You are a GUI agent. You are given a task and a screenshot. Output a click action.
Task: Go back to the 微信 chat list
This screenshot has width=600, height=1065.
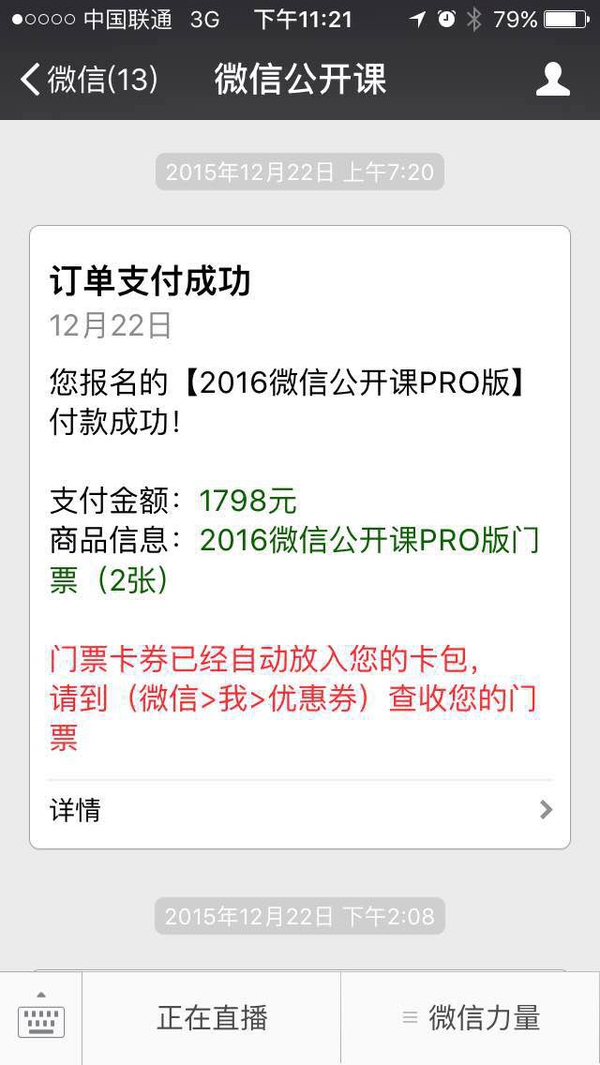tap(88, 79)
